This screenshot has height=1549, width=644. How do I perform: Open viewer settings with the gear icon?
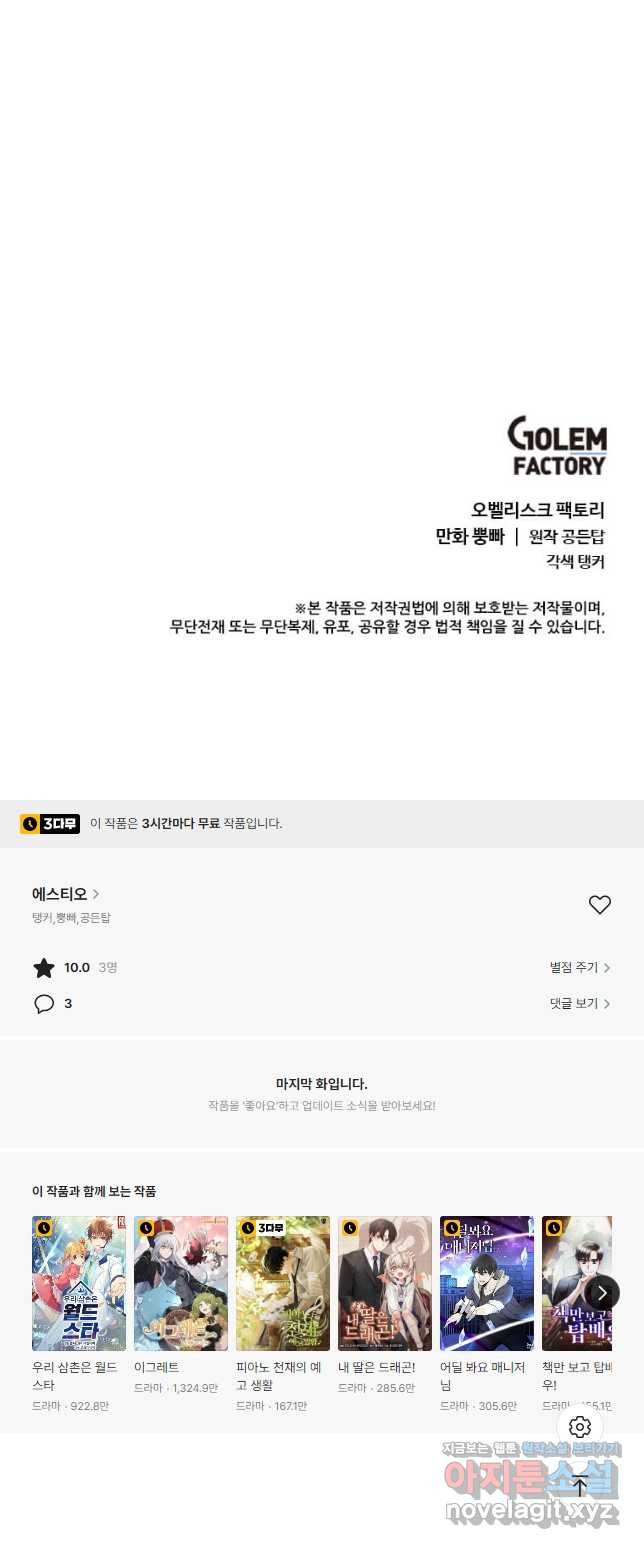(580, 1427)
